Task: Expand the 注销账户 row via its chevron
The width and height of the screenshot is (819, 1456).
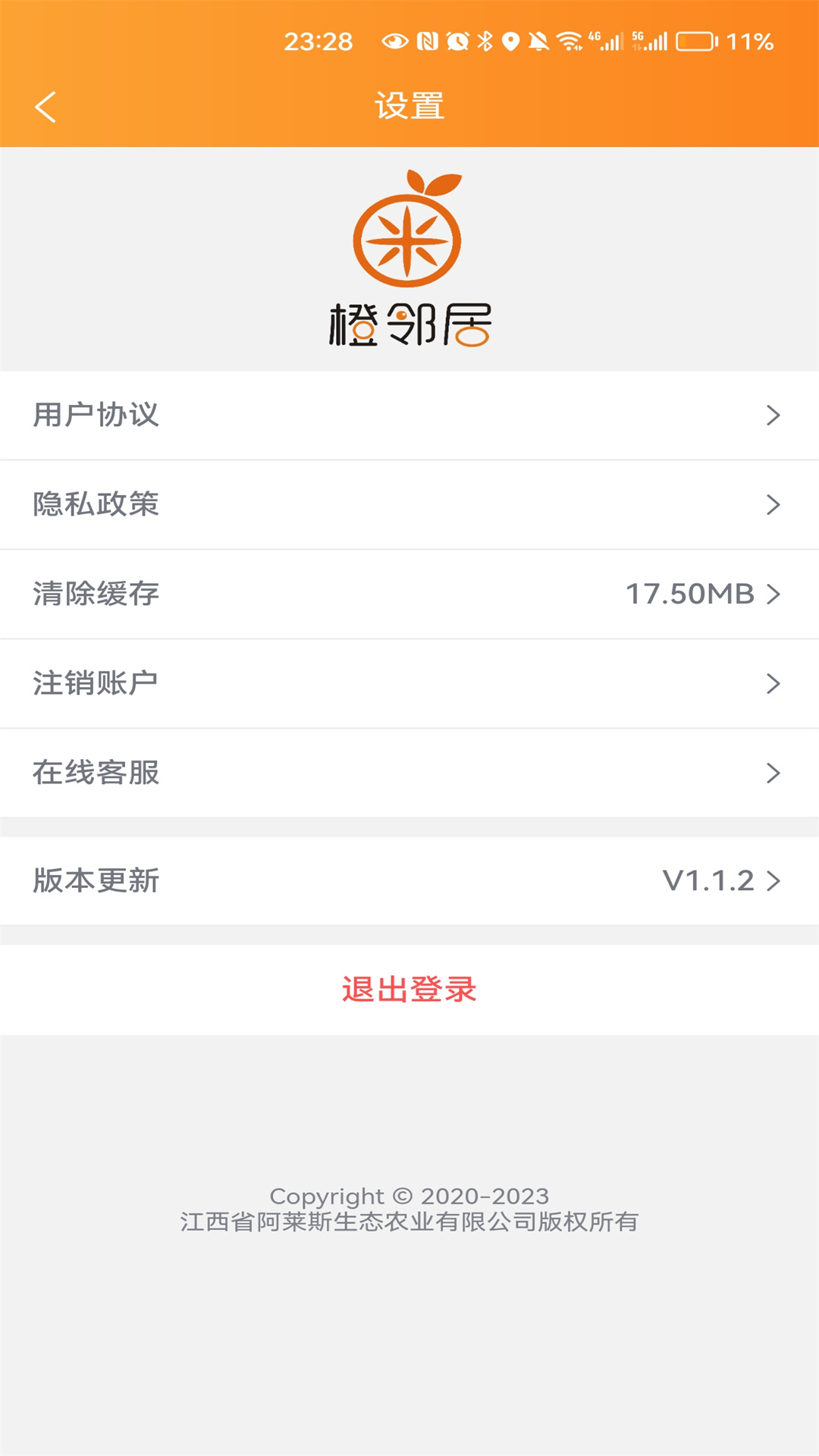Action: pos(773,683)
